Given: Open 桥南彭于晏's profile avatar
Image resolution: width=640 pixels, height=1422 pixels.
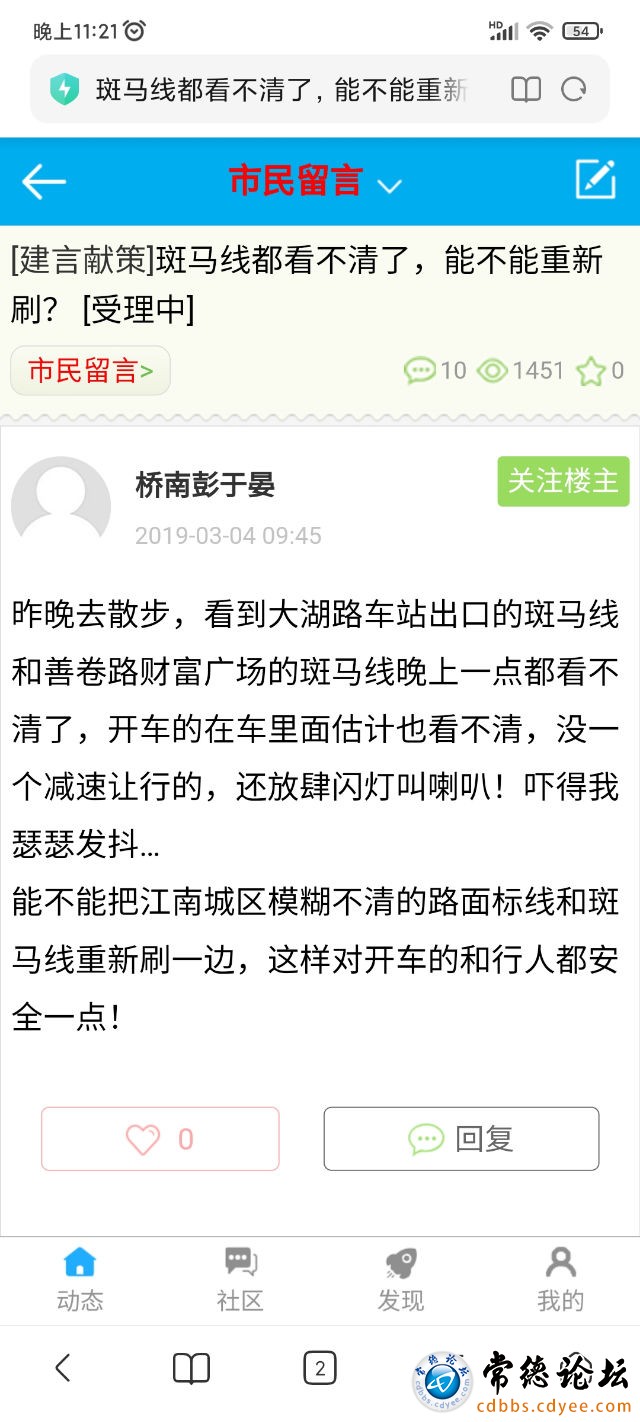Looking at the screenshot, I should tap(61, 506).
